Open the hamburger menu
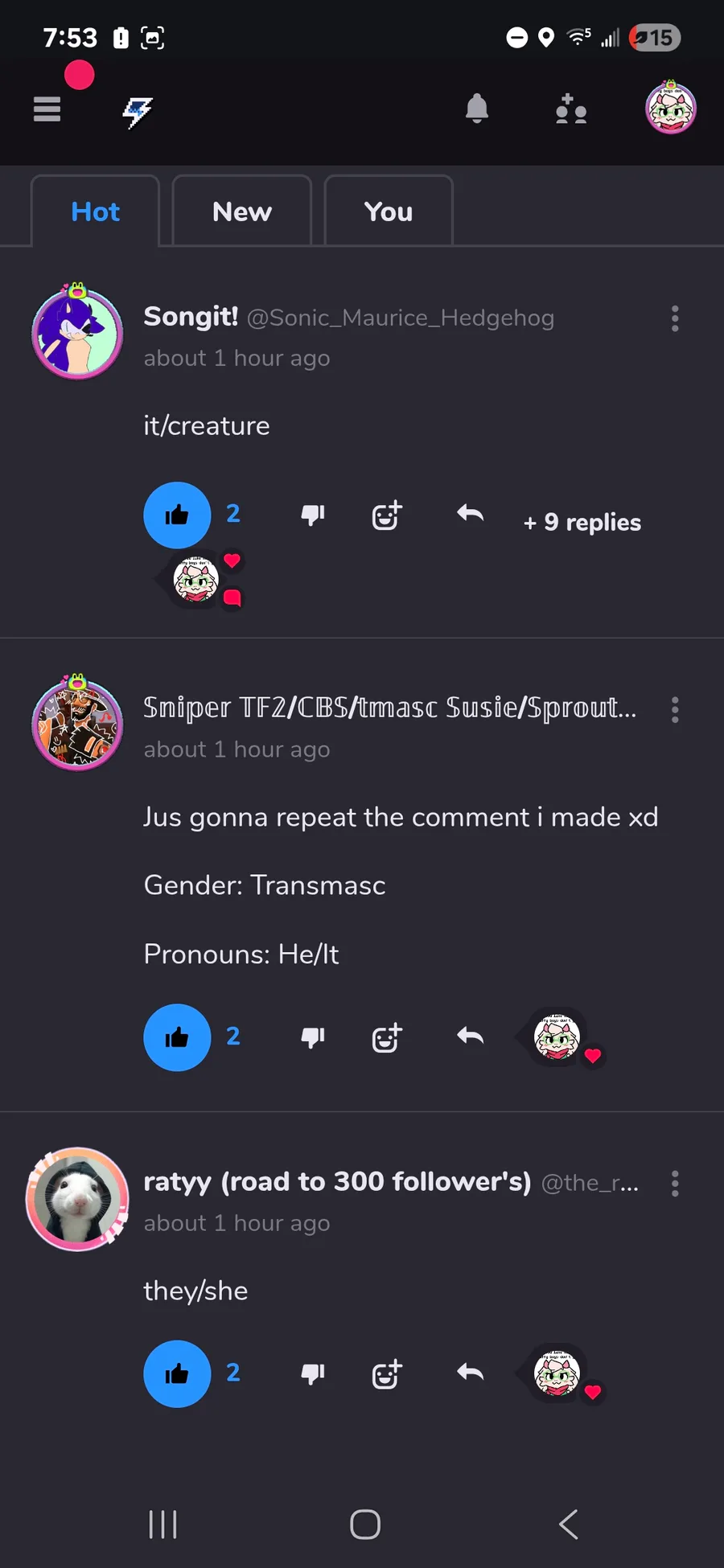The image size is (724, 1568). [47, 109]
